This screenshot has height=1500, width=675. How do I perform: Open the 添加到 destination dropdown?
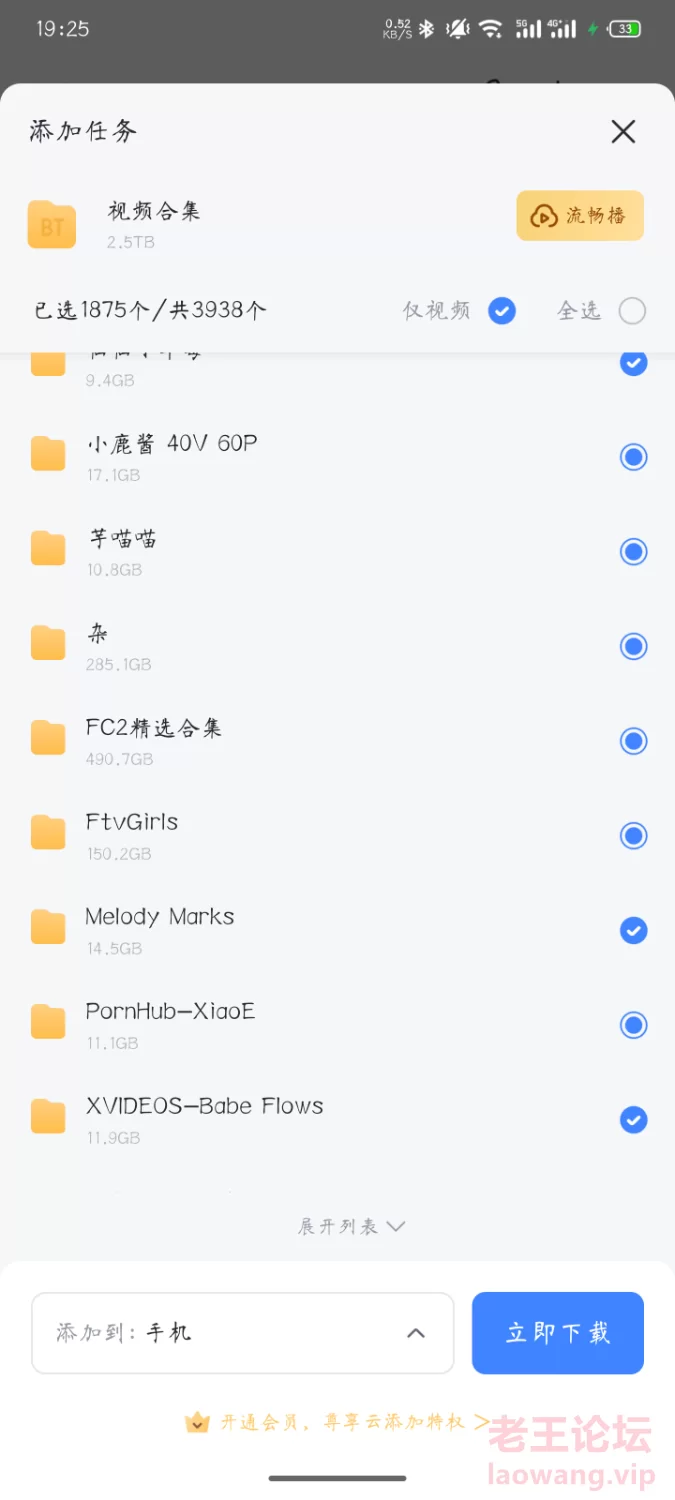pos(243,1333)
